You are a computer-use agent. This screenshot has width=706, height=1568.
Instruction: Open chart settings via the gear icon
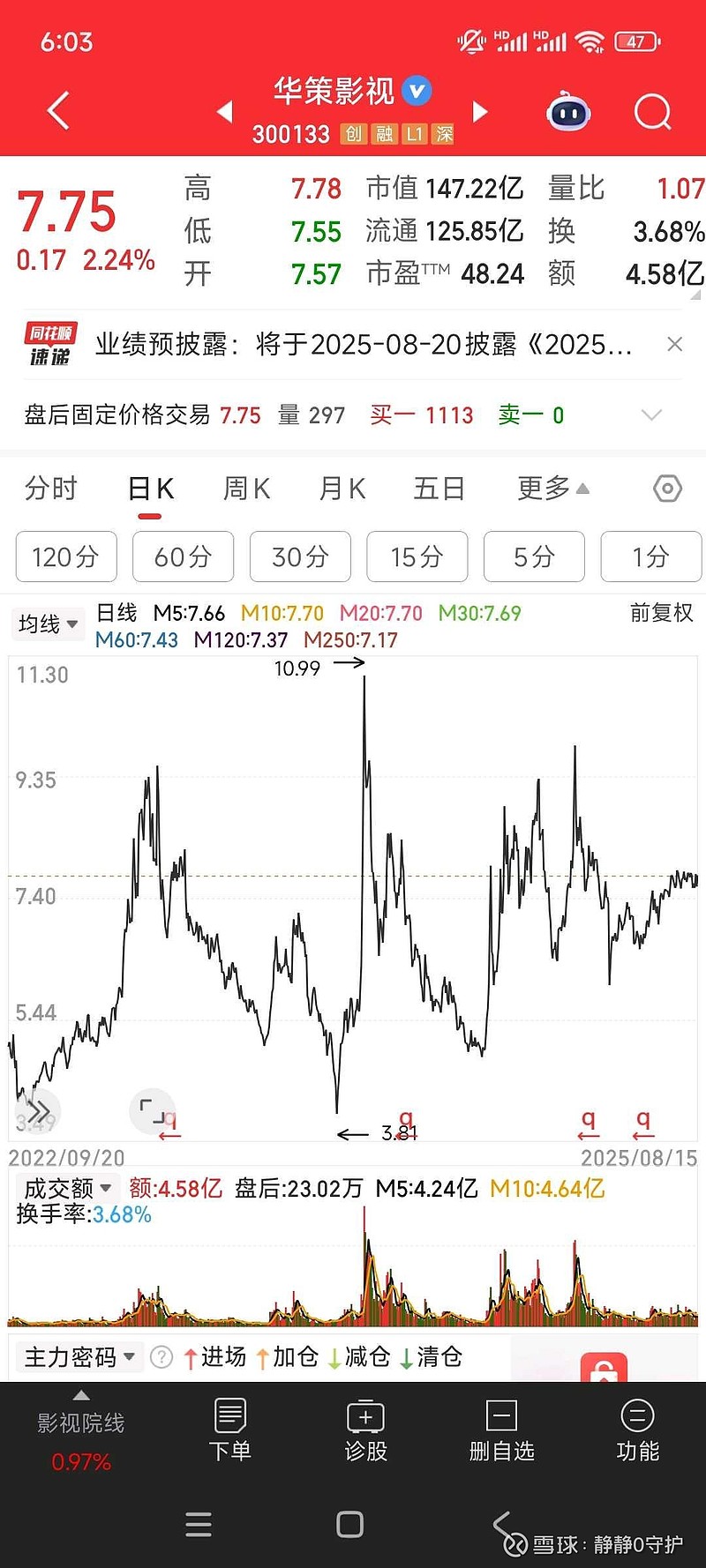tap(666, 489)
